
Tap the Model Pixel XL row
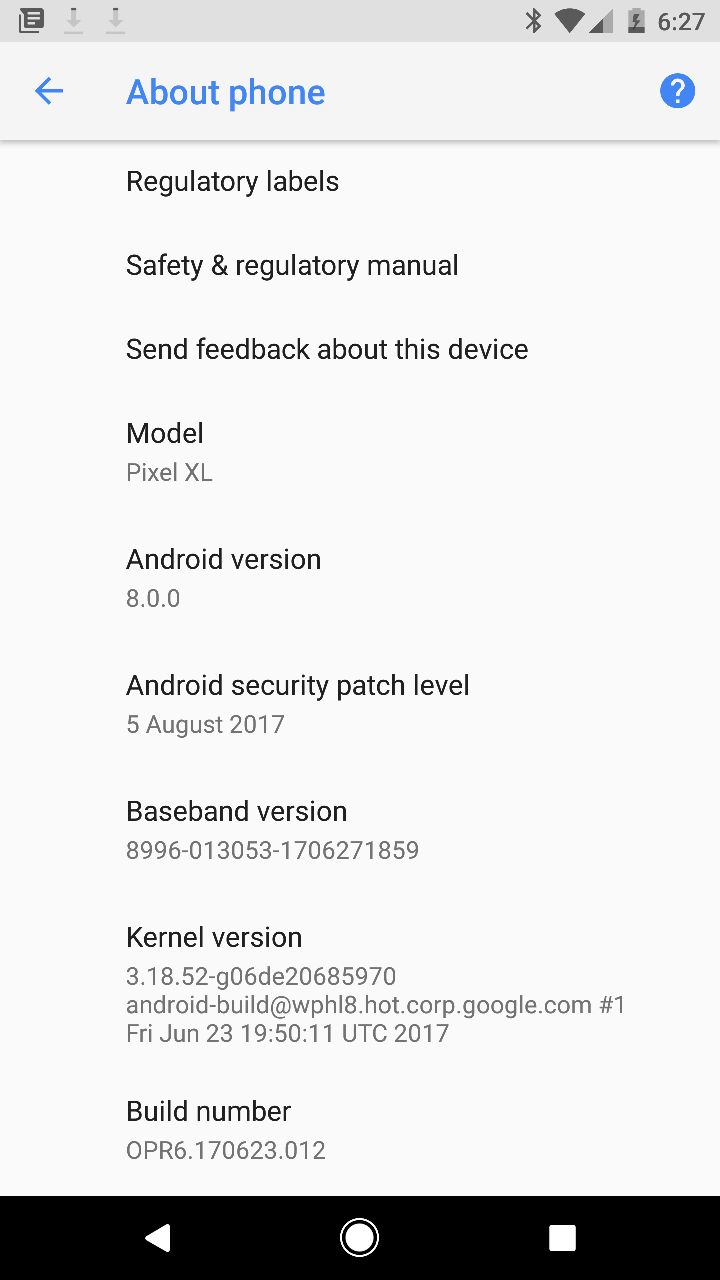360,453
